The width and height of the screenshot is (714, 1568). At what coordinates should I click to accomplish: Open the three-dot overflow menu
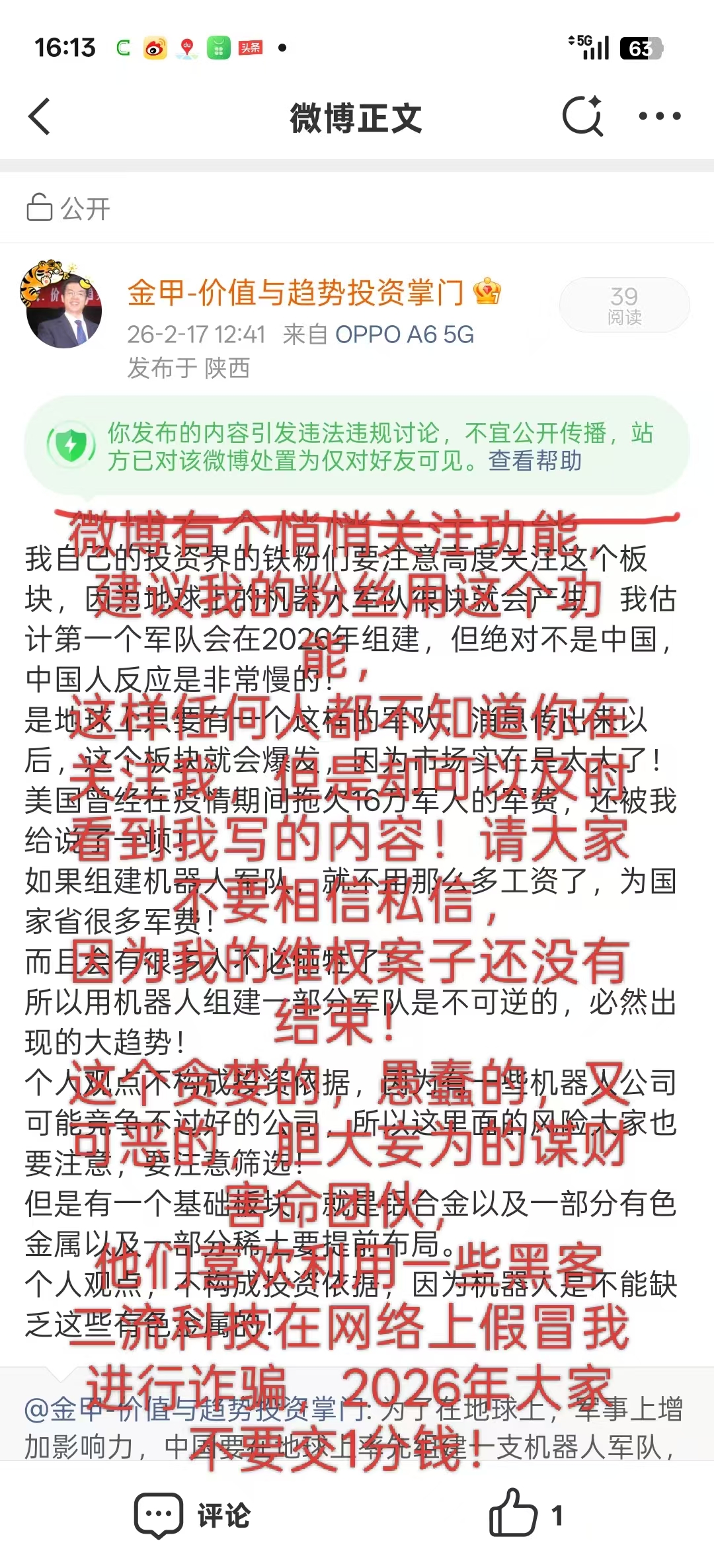point(659,117)
